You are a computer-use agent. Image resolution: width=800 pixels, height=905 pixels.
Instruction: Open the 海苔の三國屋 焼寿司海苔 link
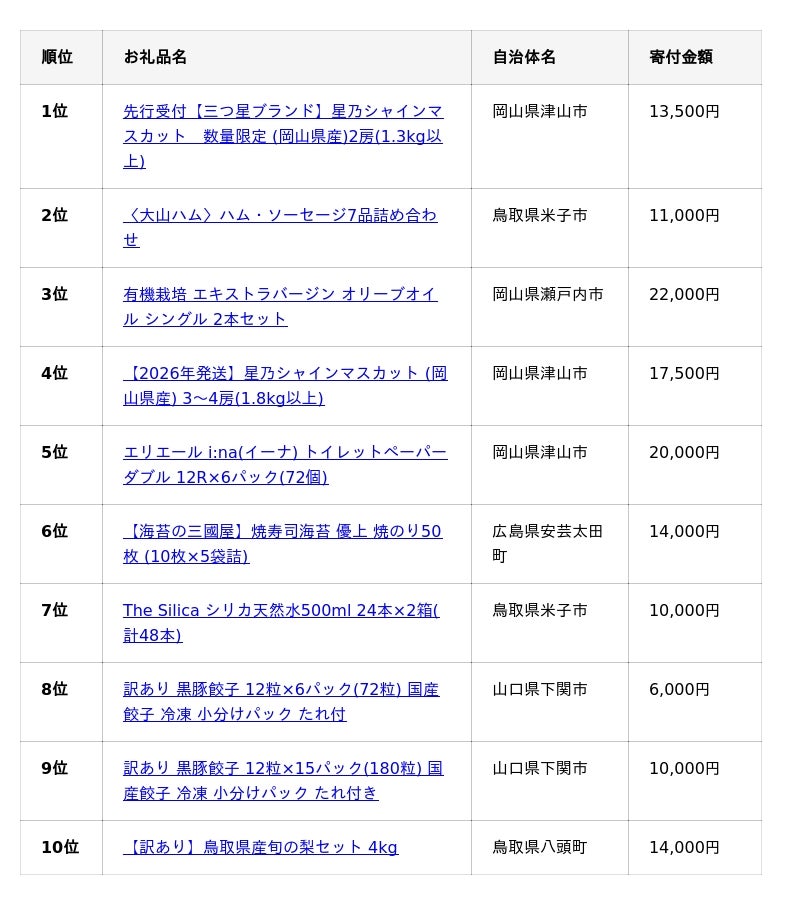[282, 531]
